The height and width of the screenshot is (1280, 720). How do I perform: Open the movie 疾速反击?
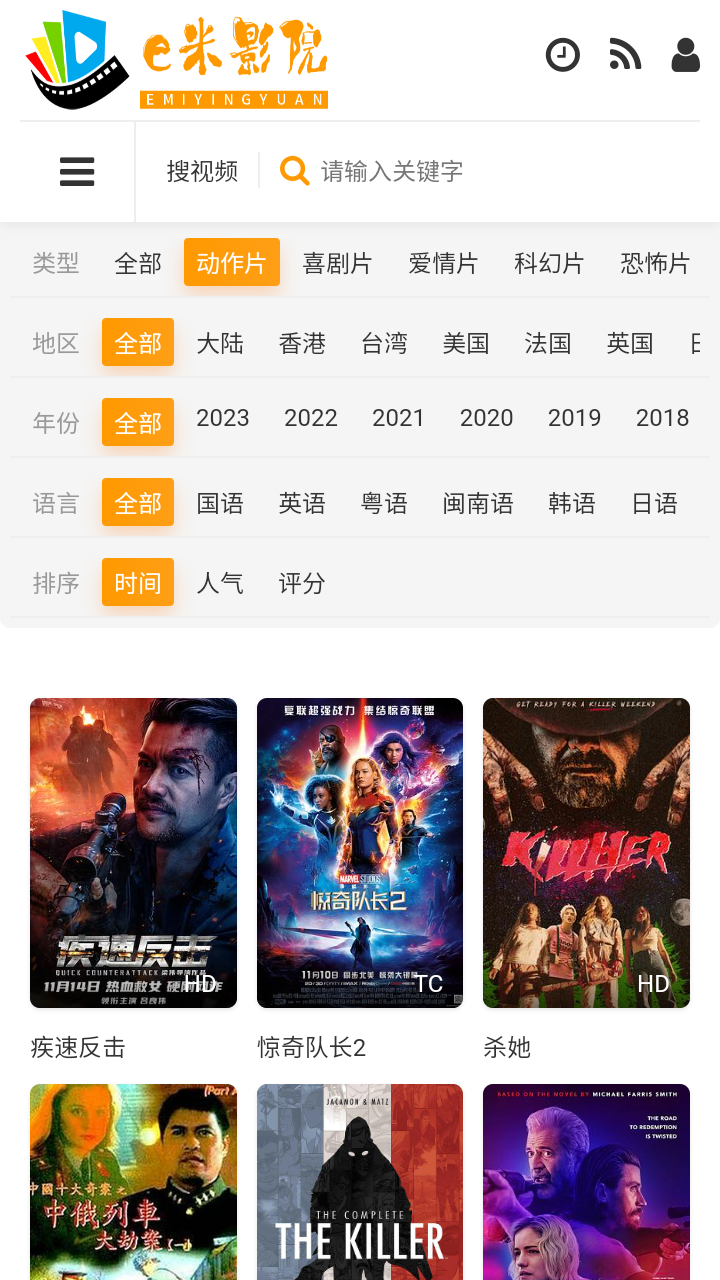coord(133,853)
